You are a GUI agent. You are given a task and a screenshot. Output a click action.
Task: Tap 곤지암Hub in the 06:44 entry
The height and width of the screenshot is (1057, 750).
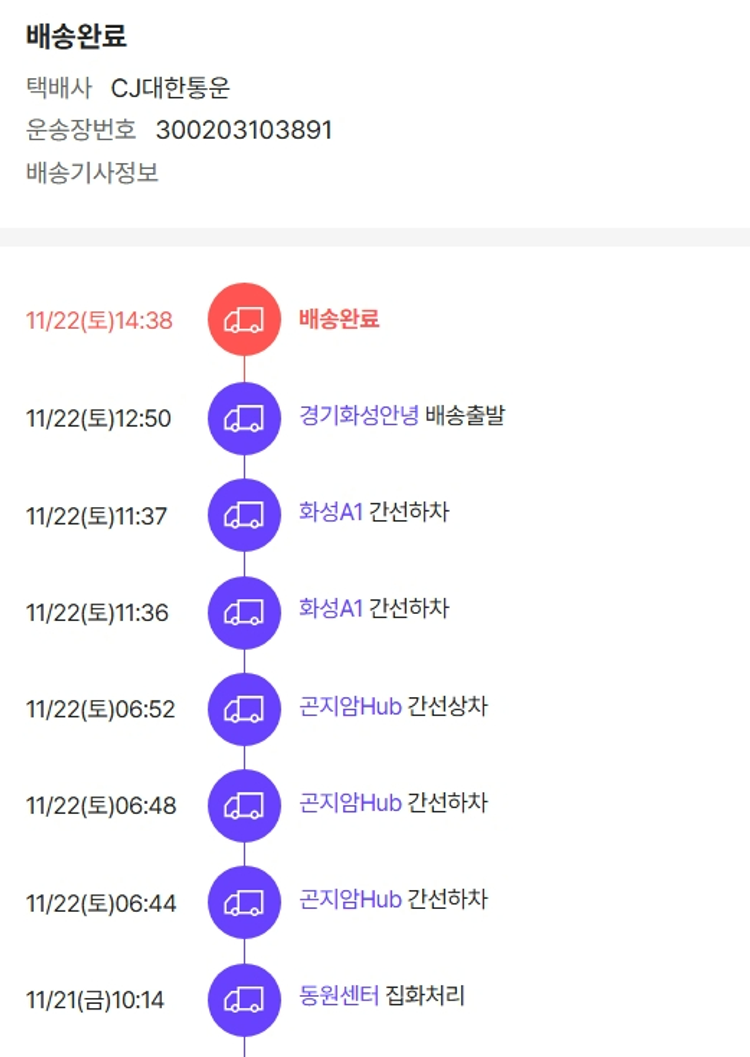tap(350, 900)
